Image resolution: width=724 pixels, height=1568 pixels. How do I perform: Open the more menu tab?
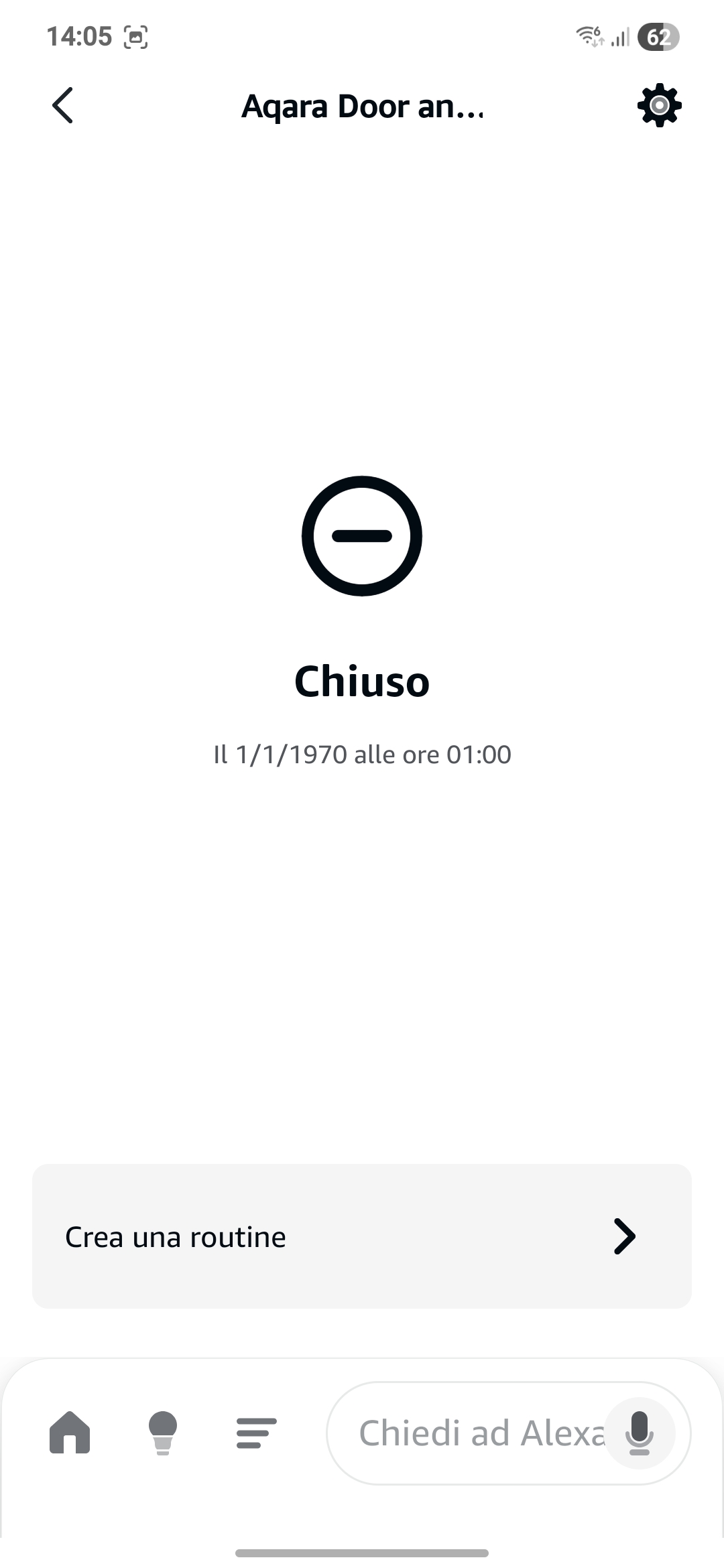click(x=257, y=1433)
